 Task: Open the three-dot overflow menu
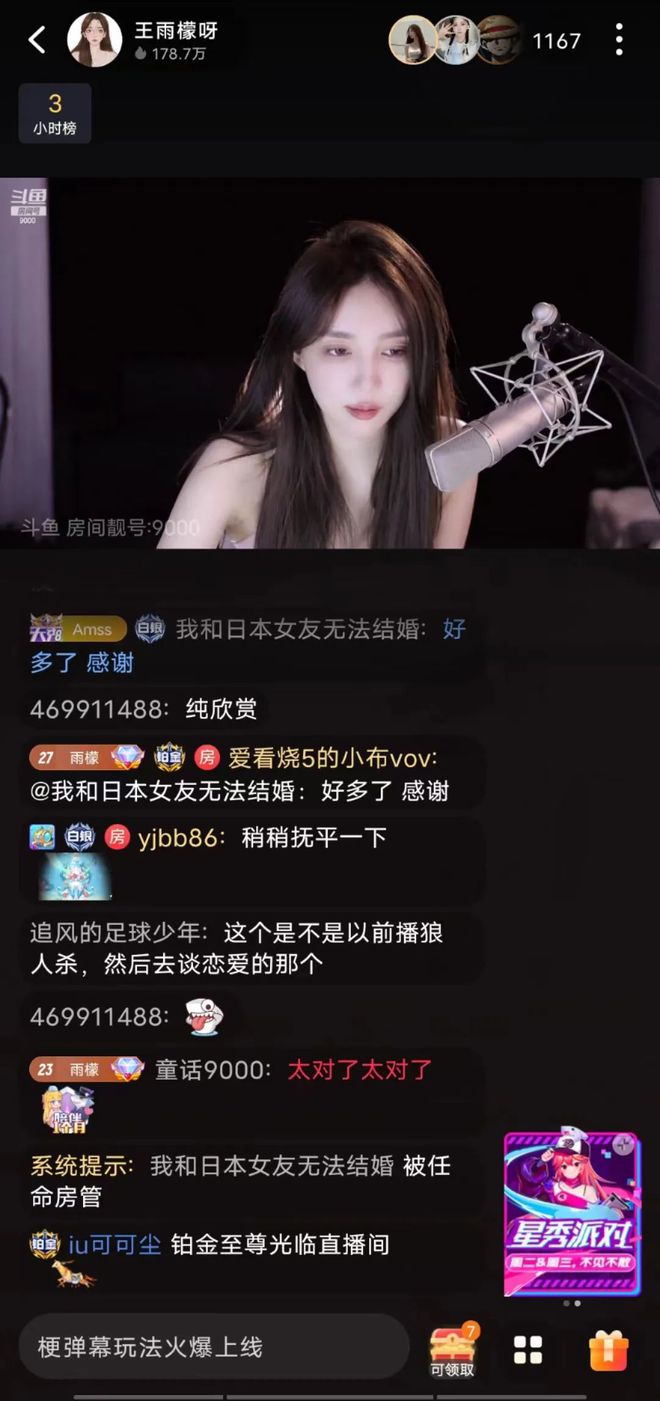[619, 40]
